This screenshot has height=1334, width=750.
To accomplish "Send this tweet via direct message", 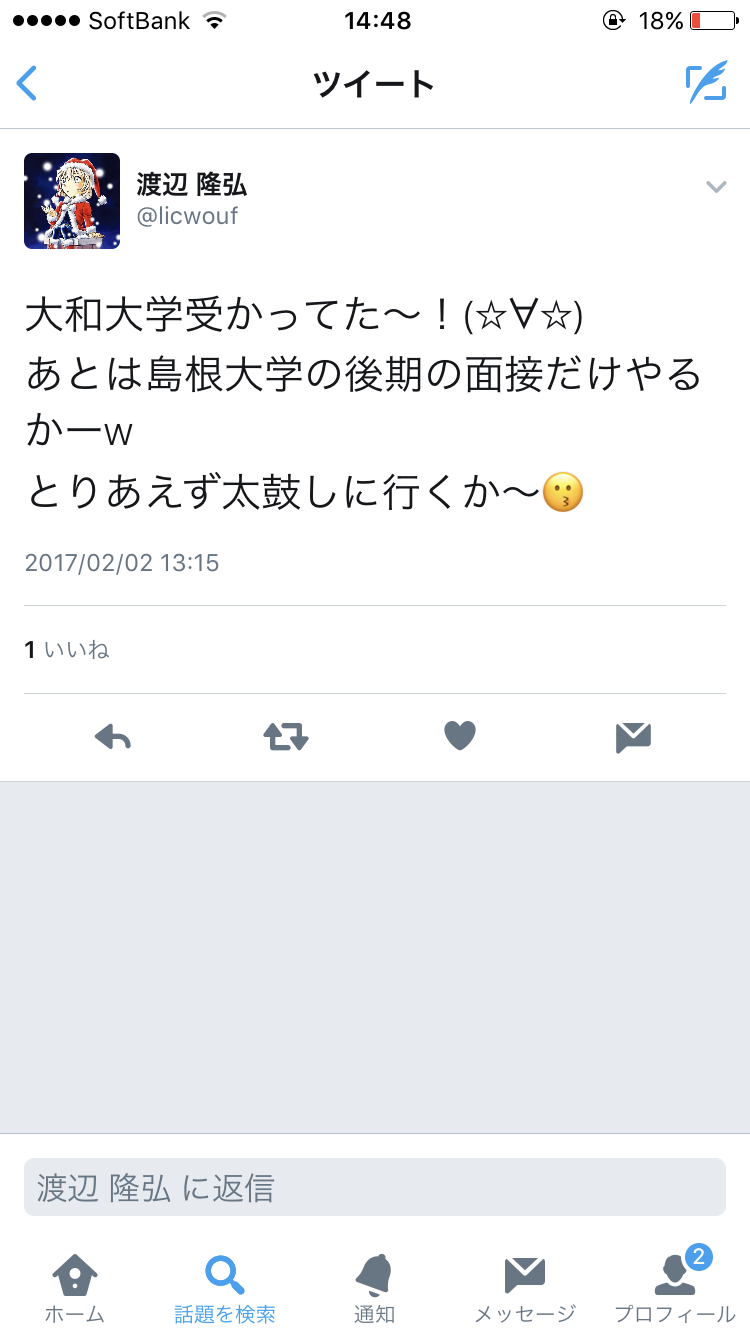I will tap(634, 738).
